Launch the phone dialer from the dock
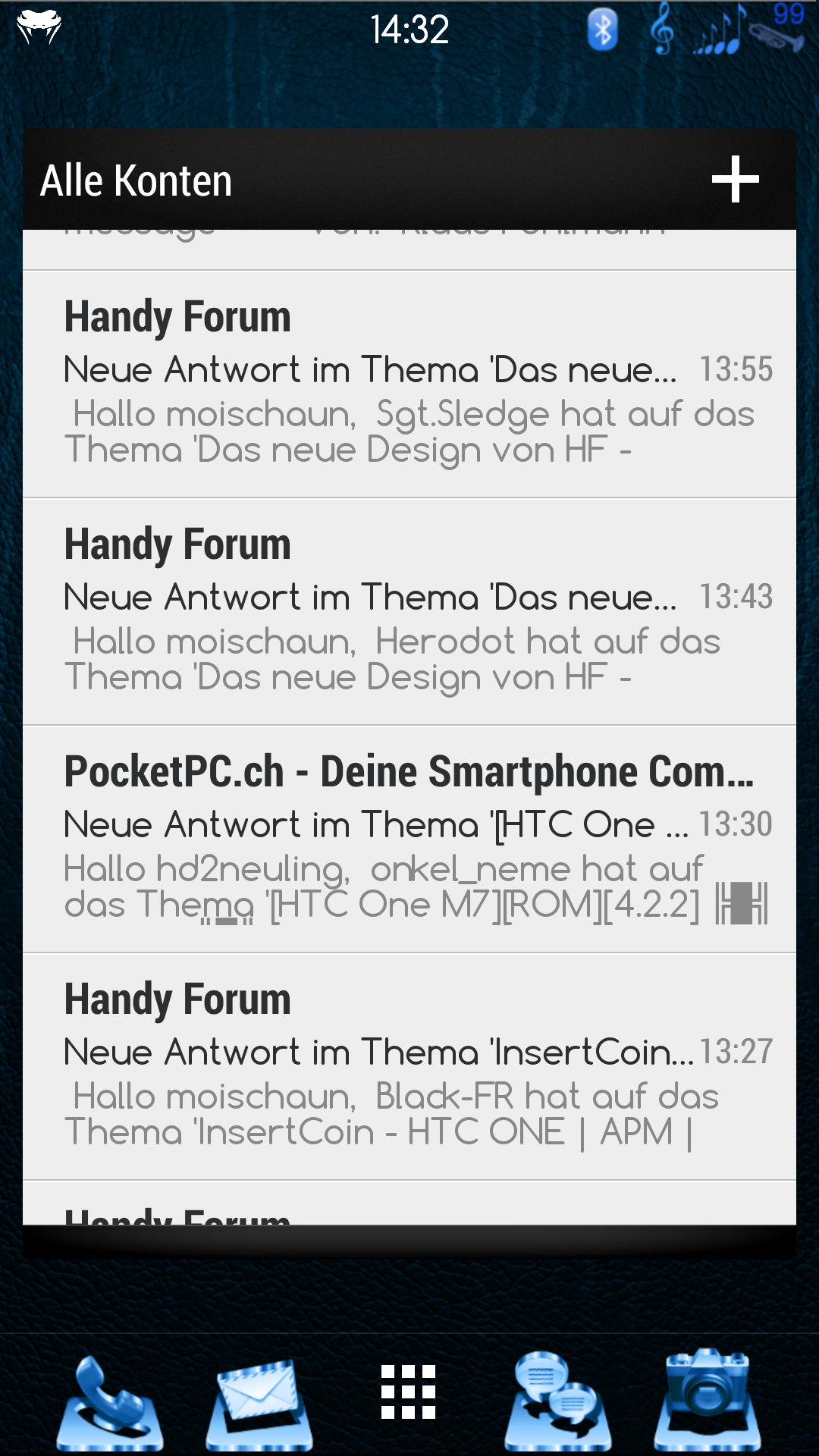819x1456 pixels. tap(110, 1401)
